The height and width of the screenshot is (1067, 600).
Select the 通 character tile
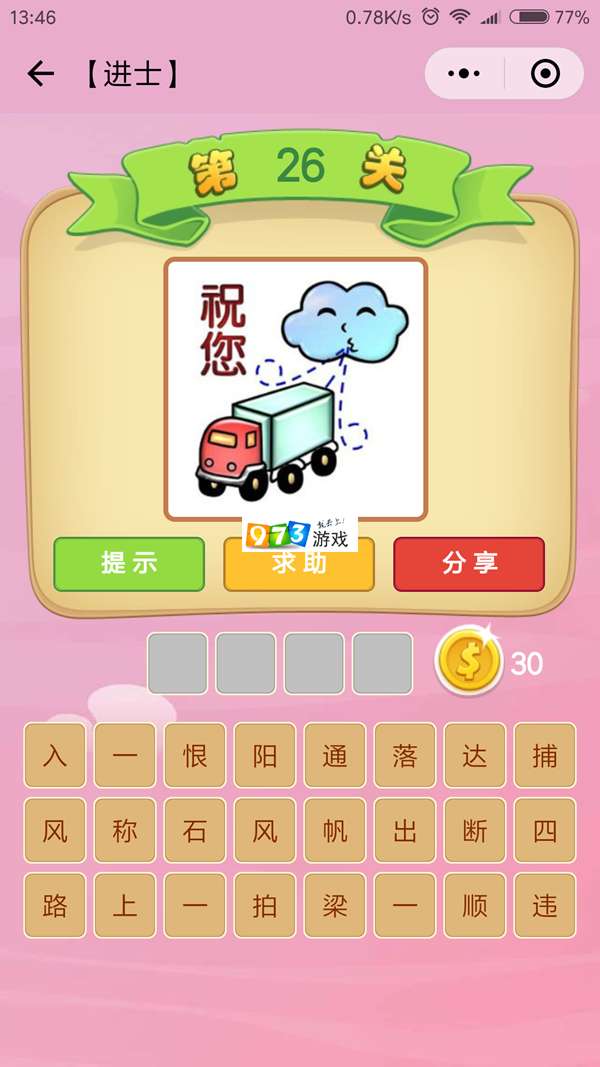(335, 755)
